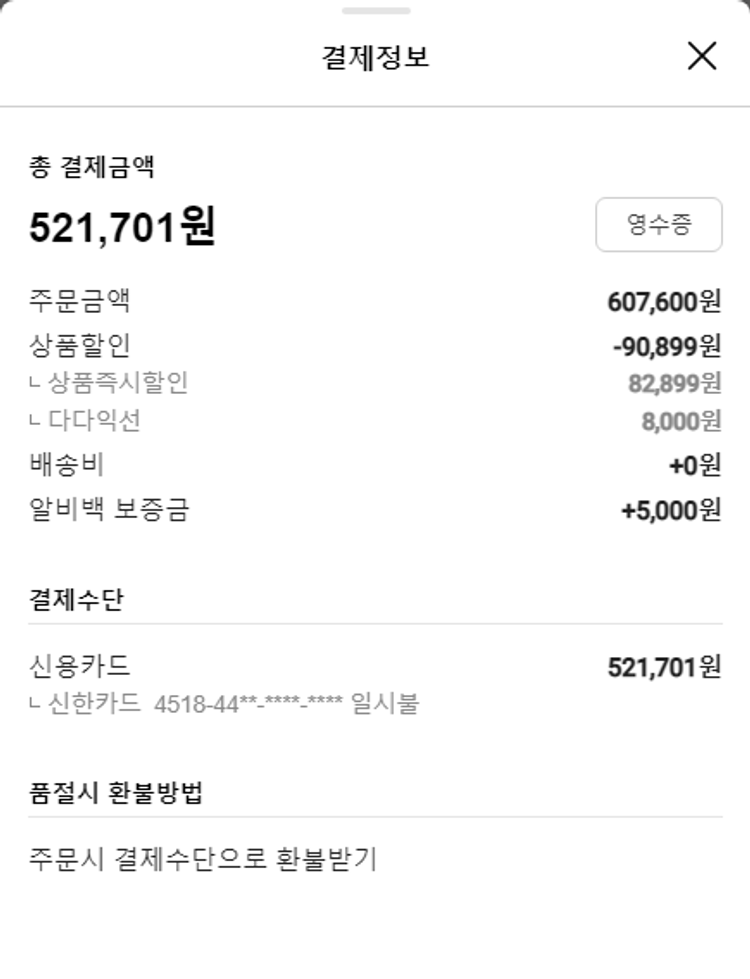
Task: Open the 영수증 receipt
Action: coord(658,225)
